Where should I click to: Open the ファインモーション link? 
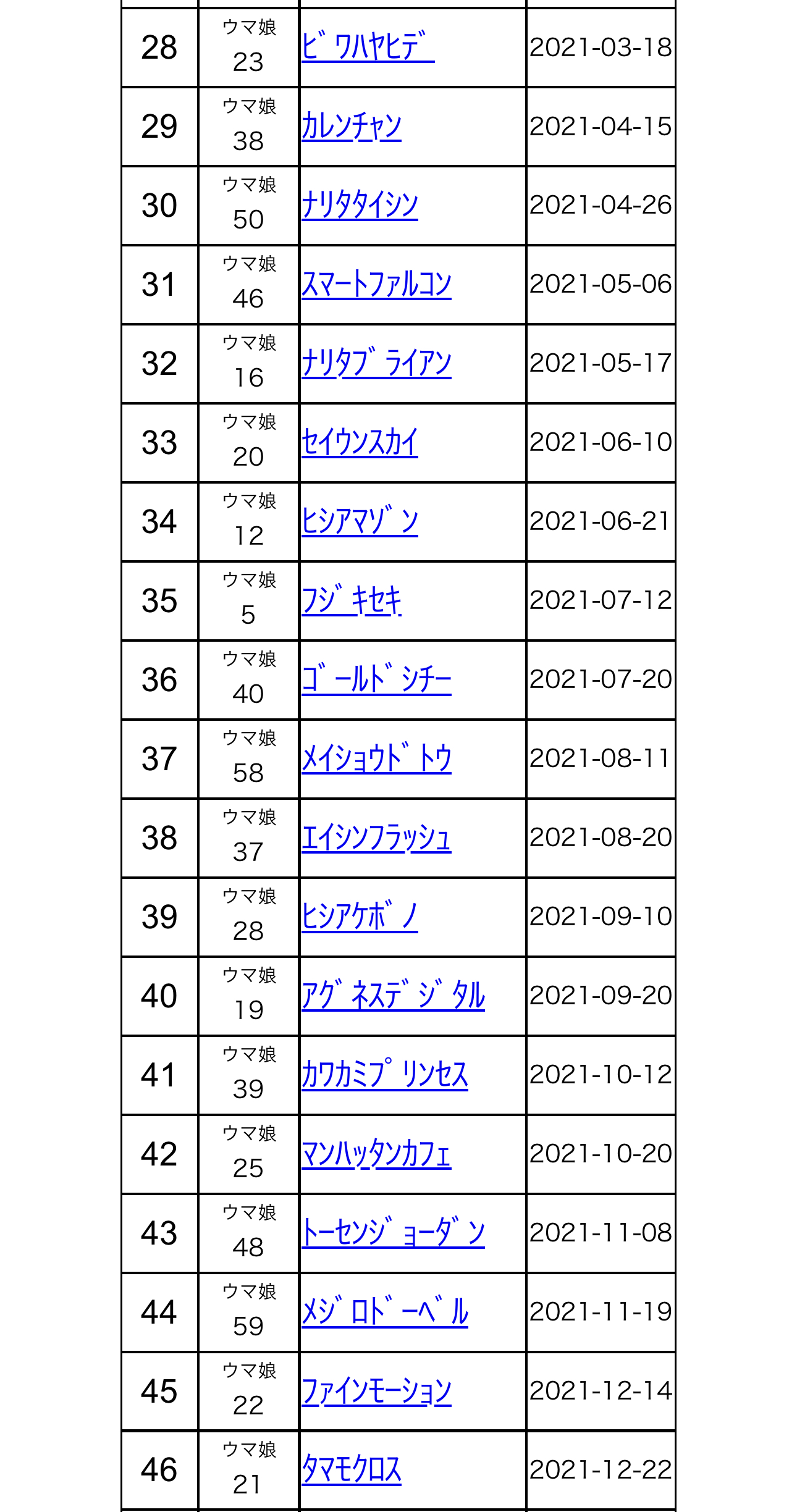(376, 1391)
